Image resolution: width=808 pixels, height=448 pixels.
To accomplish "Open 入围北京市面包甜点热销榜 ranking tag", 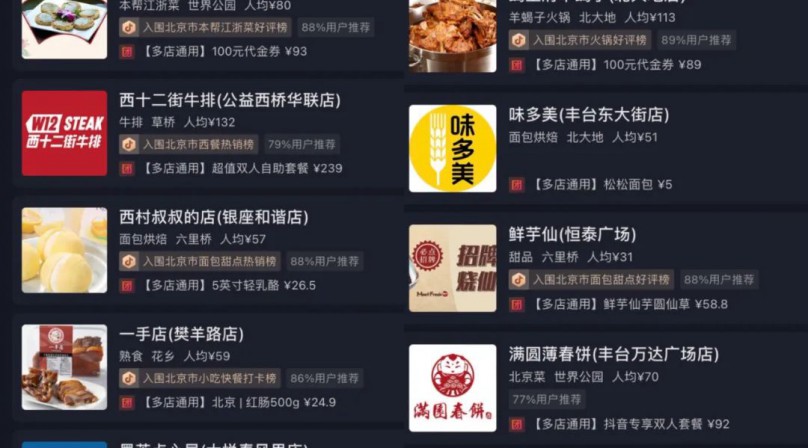I will point(208,261).
